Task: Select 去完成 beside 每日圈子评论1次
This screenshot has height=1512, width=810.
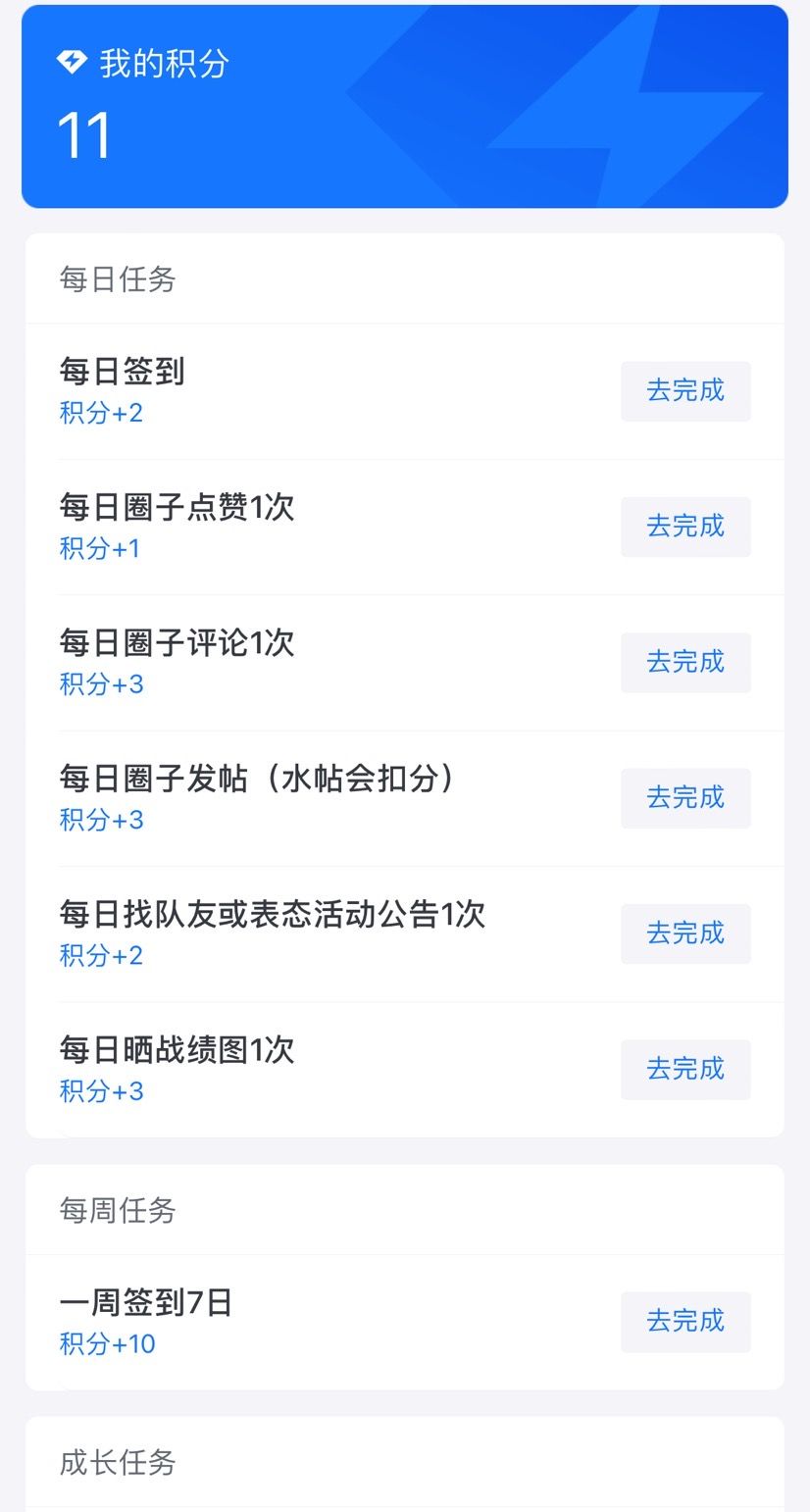Action: coord(685,662)
